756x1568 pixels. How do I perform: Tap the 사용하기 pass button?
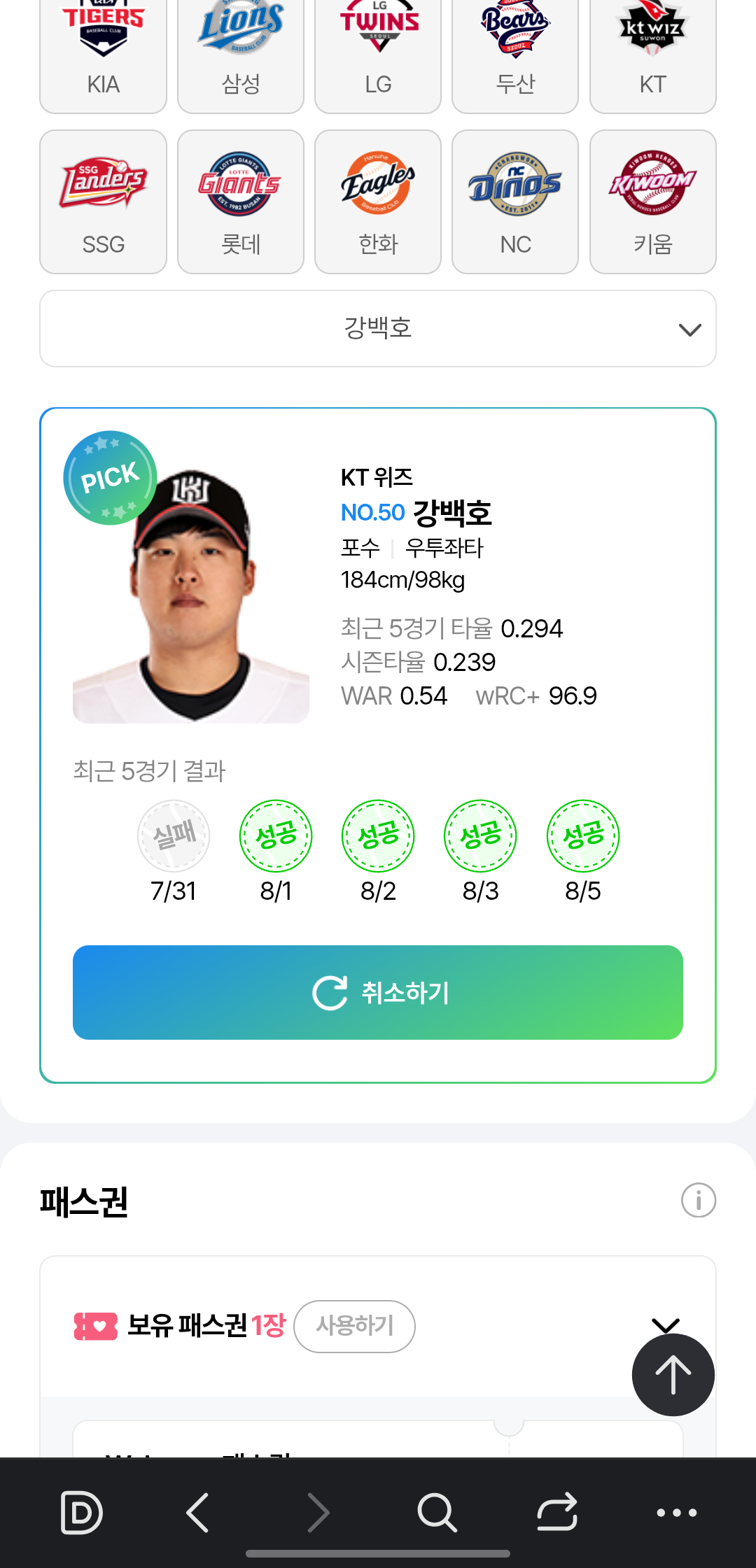pyautogui.click(x=354, y=1326)
